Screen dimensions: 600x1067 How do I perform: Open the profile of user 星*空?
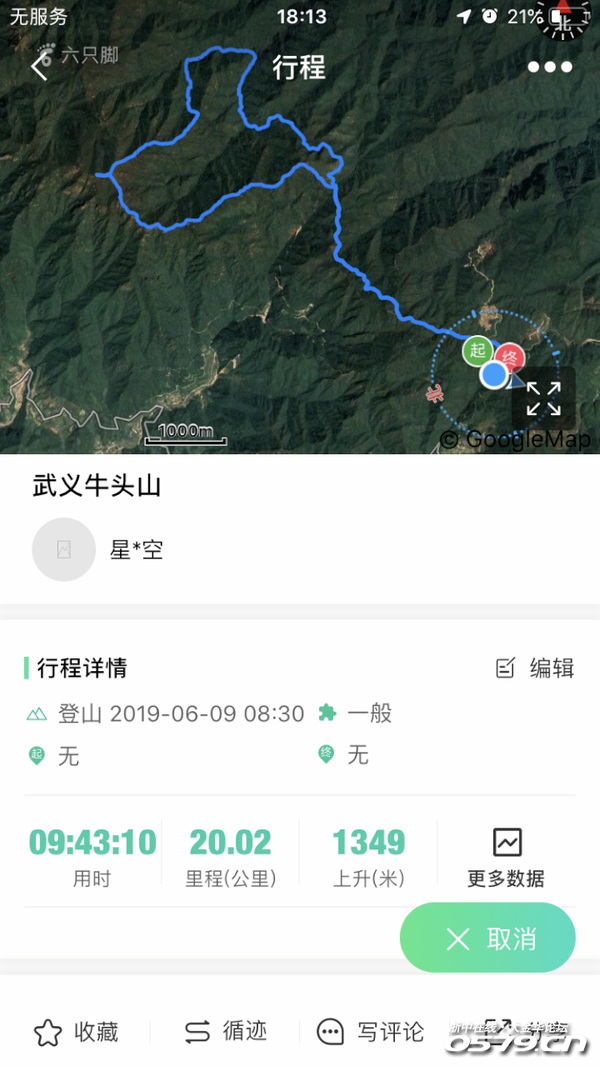[x=64, y=549]
